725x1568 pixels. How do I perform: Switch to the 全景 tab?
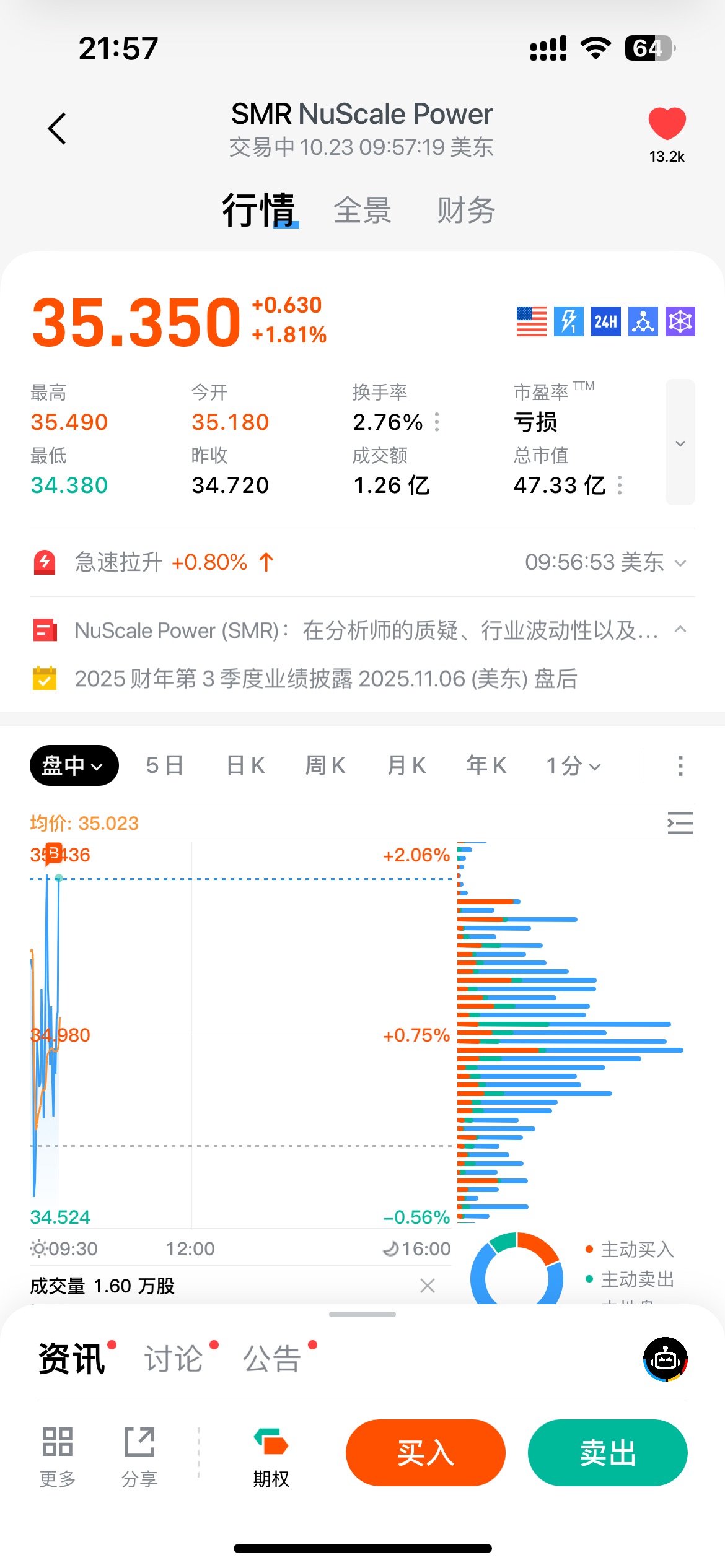[362, 211]
